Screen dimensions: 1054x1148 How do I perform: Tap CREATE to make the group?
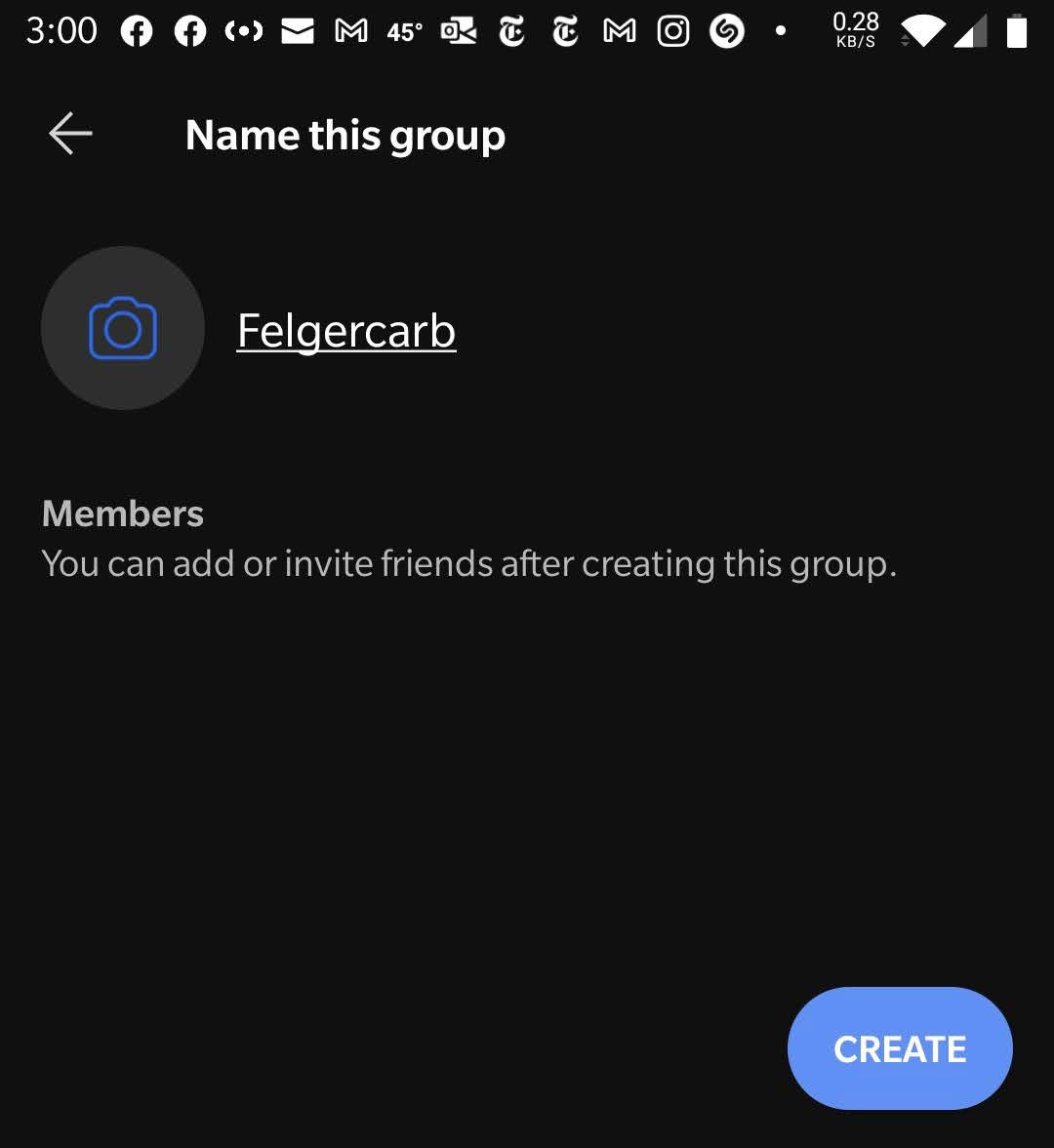(x=900, y=1048)
